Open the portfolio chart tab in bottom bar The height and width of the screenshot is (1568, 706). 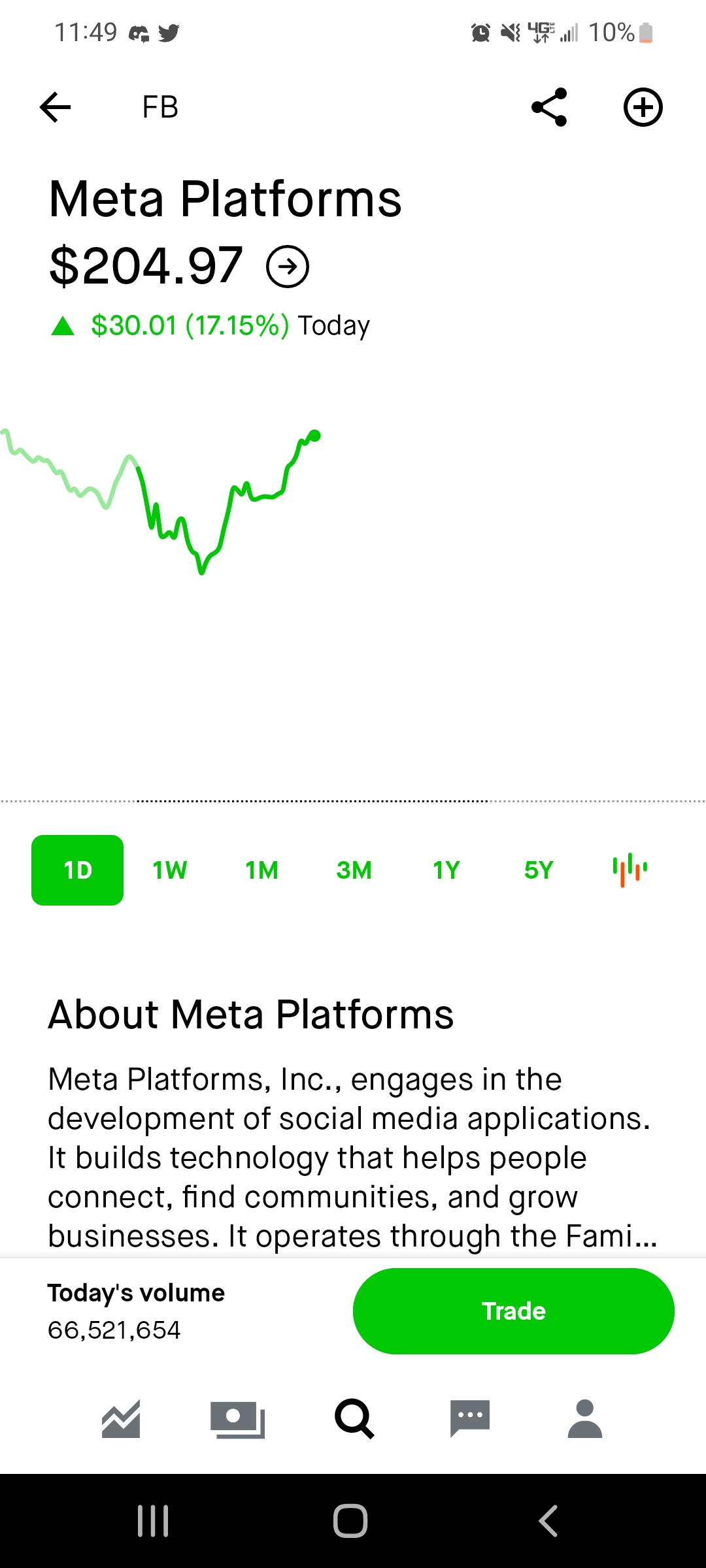121,1419
